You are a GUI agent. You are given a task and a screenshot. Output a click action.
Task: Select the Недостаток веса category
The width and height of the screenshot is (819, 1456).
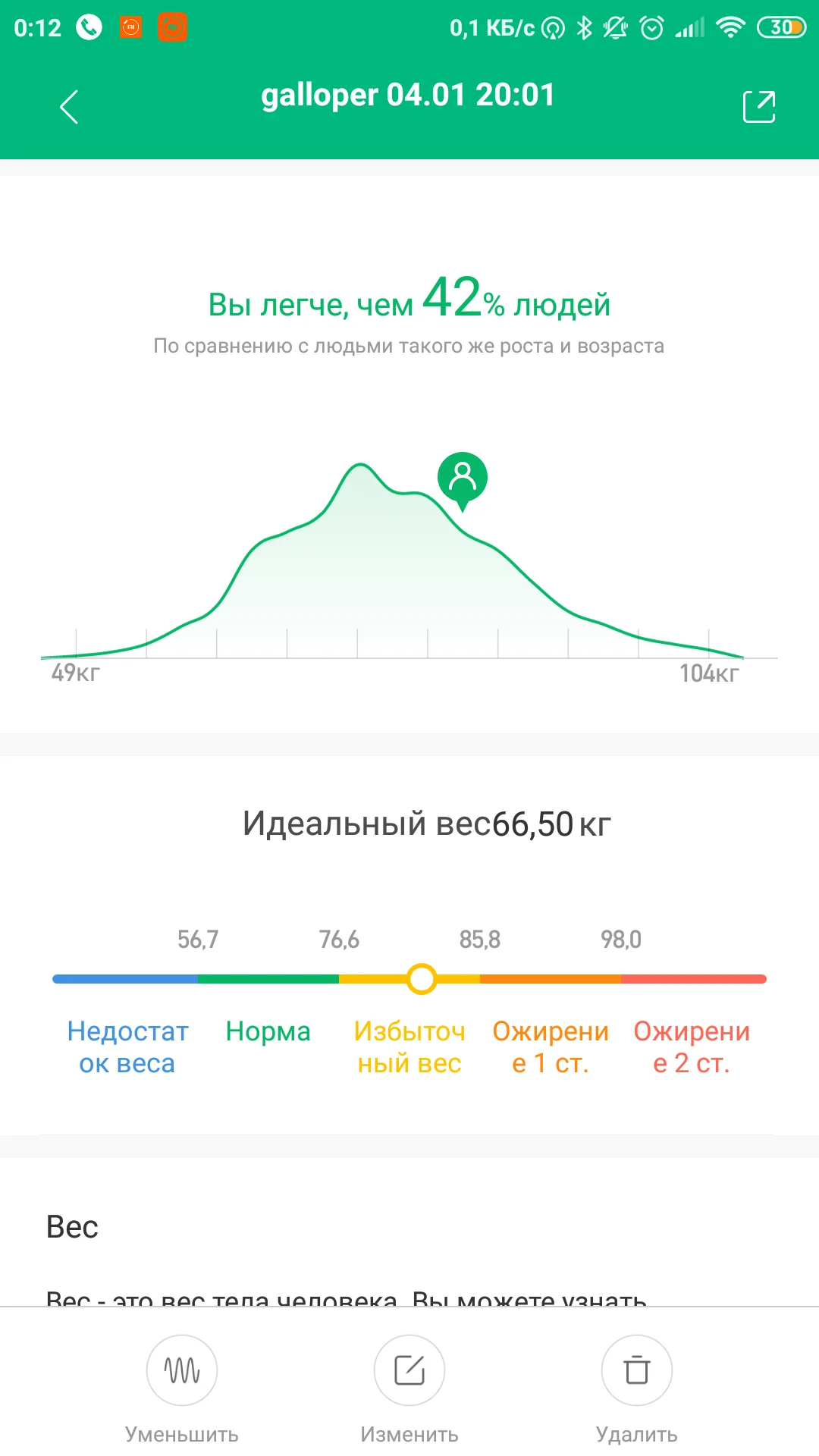click(127, 1047)
